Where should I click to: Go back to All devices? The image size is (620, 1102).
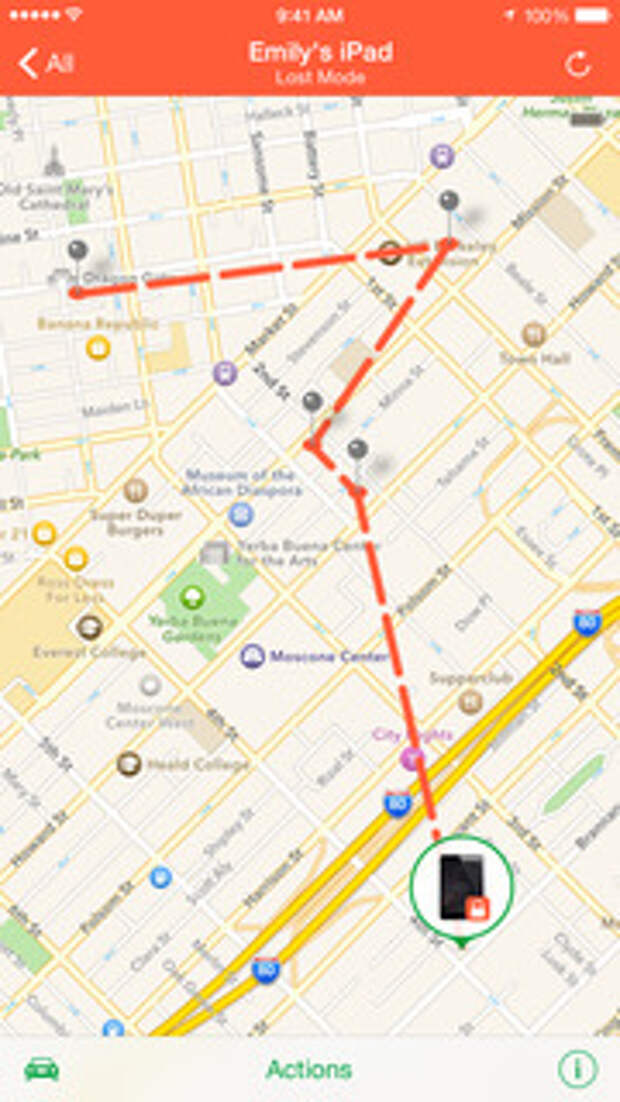[x=45, y=63]
